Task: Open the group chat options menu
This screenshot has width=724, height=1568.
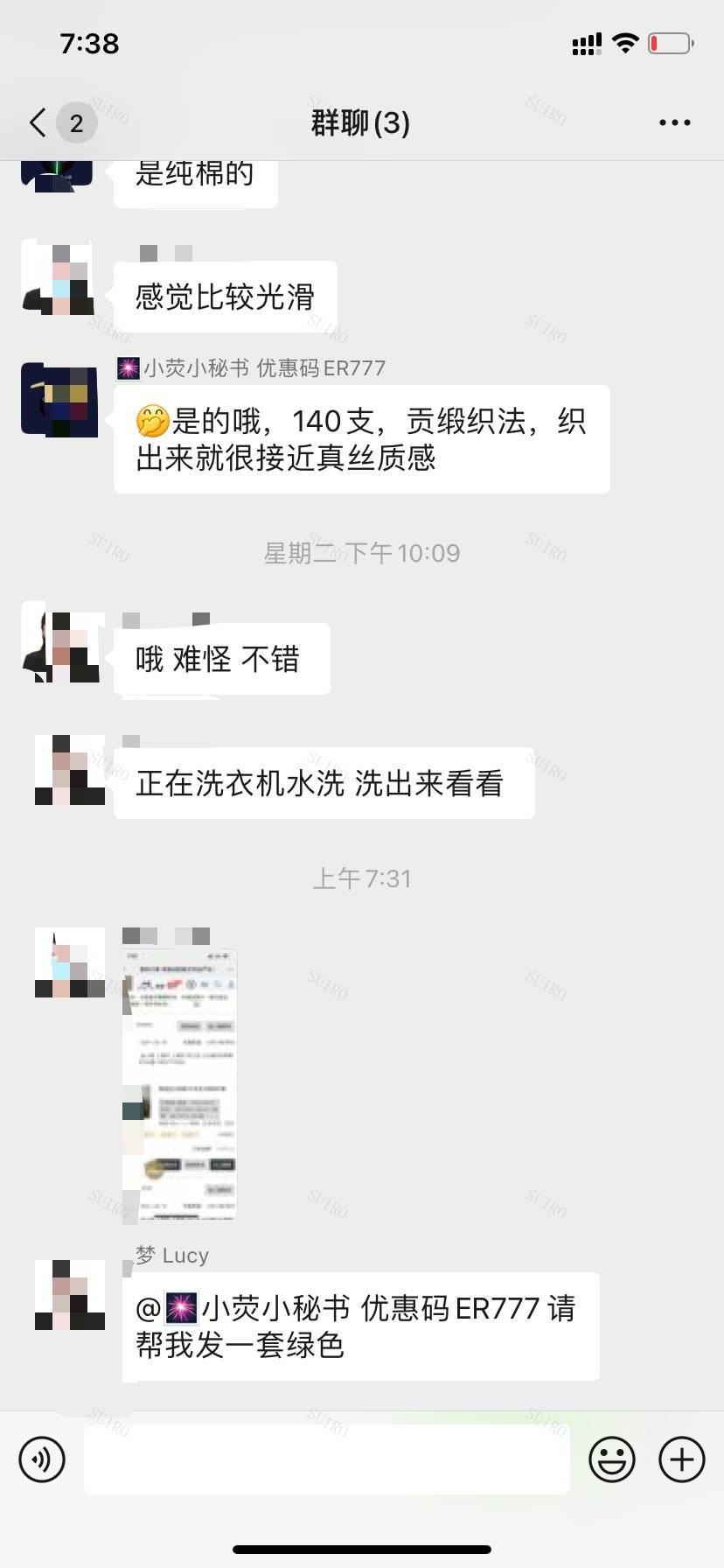Action: coord(674,123)
